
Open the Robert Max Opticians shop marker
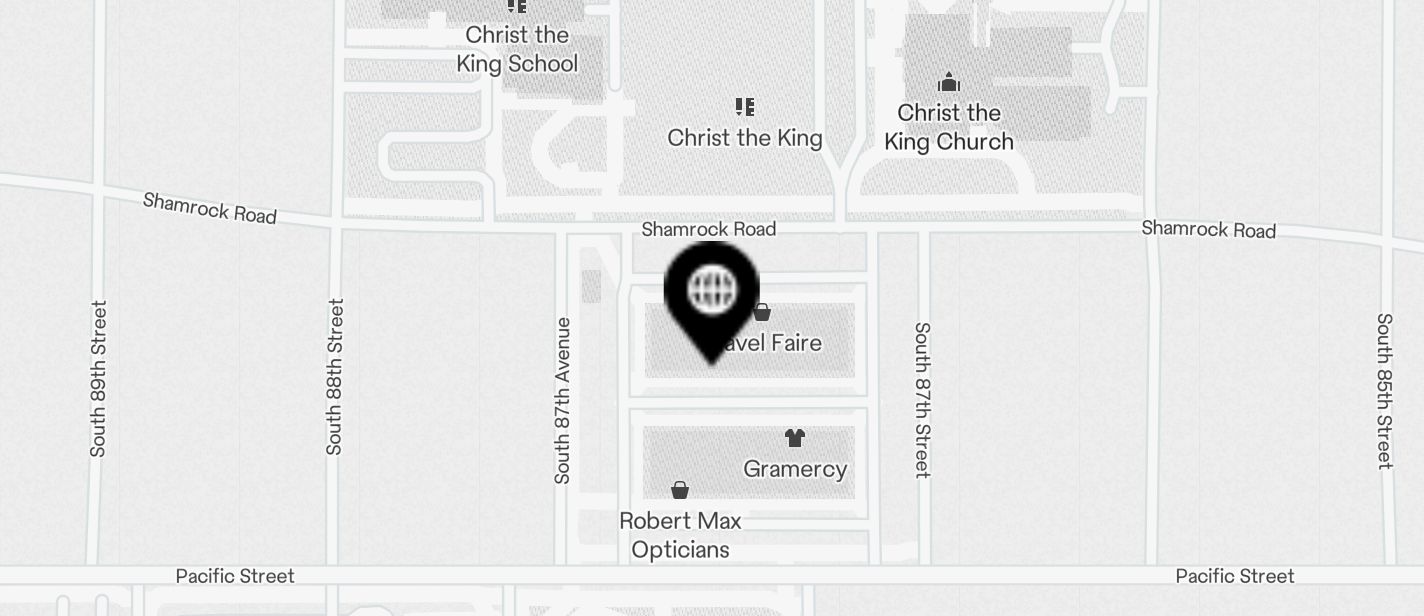click(x=680, y=490)
